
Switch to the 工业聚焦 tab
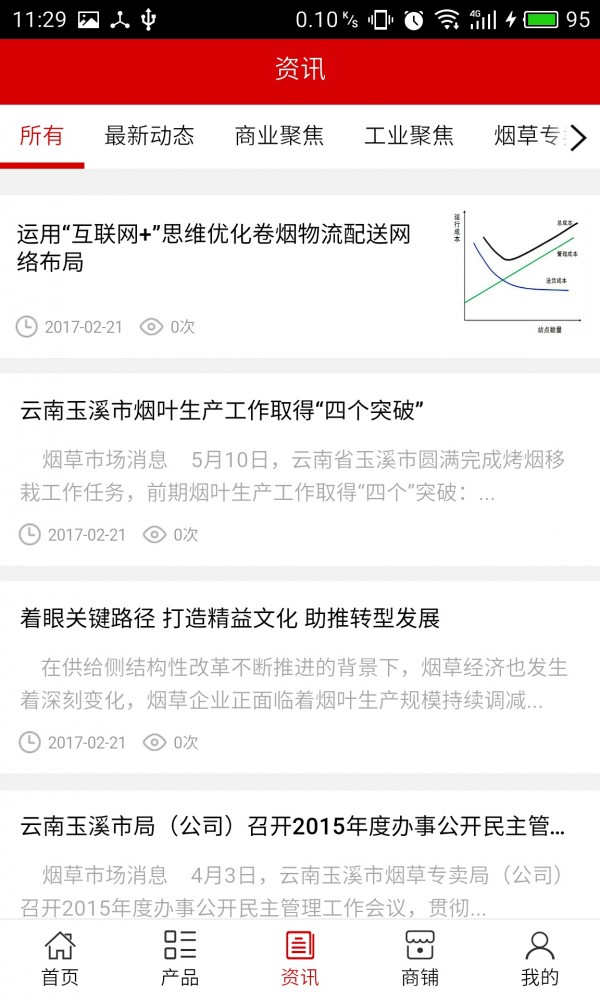click(x=409, y=136)
